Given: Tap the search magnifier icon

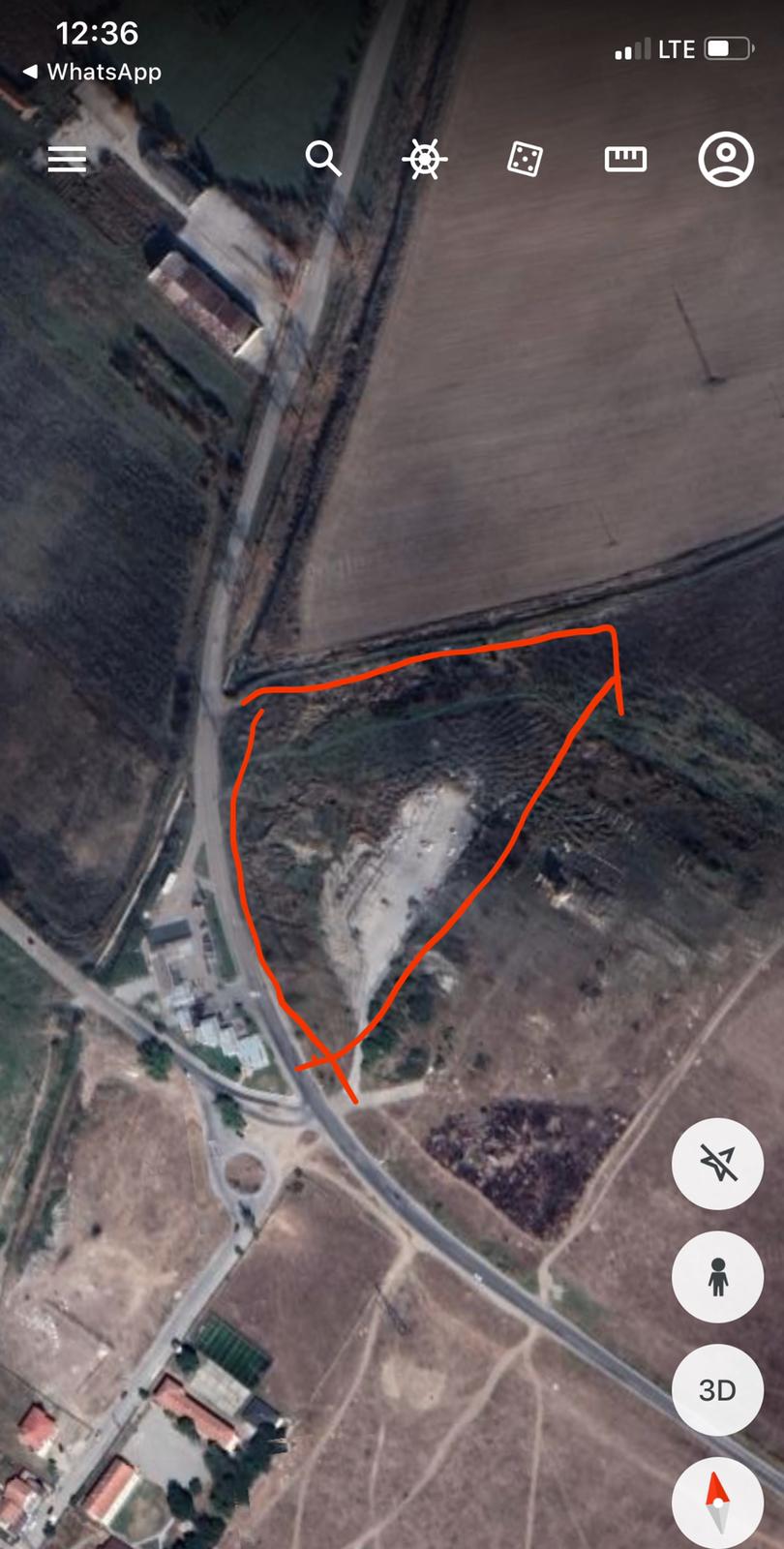Looking at the screenshot, I should (x=323, y=158).
